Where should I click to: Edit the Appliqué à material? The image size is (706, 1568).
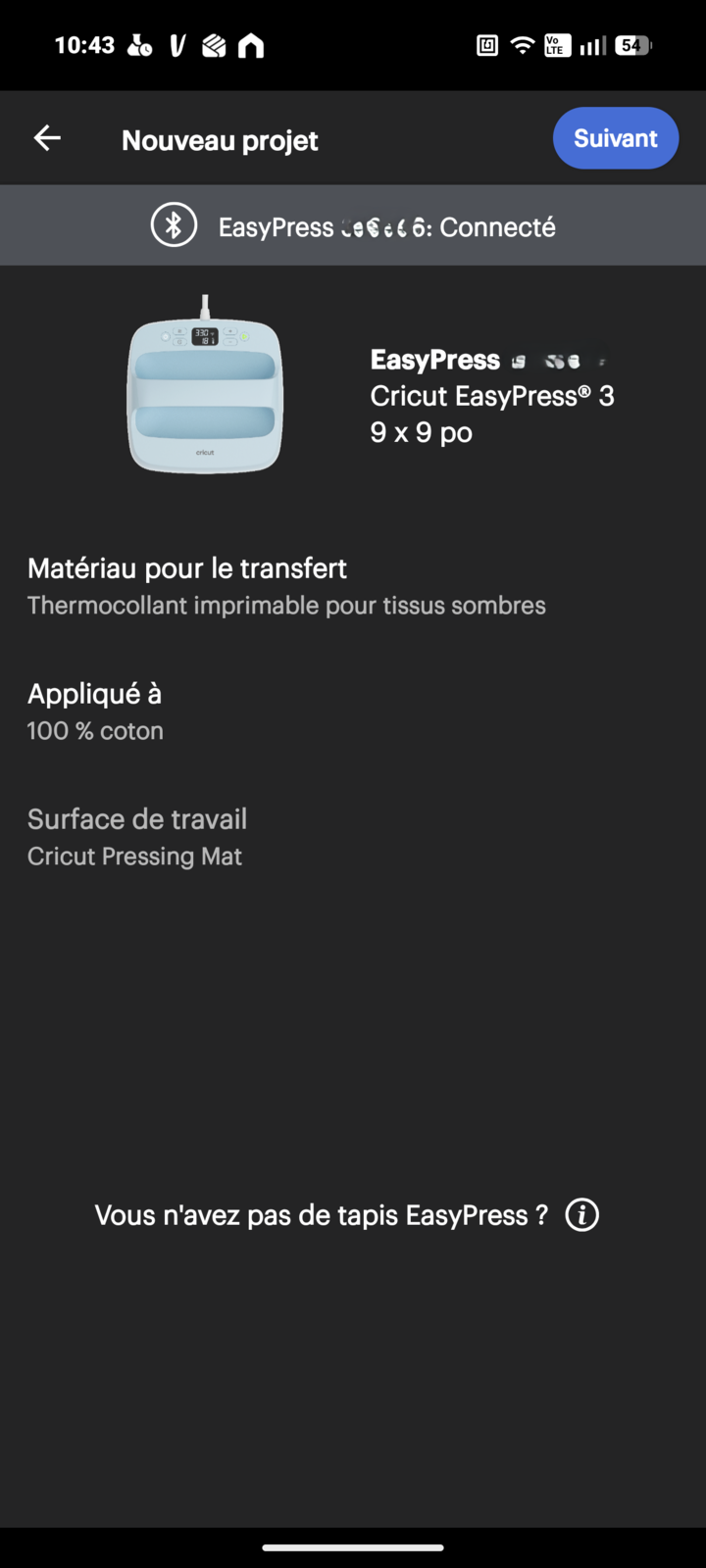click(353, 711)
